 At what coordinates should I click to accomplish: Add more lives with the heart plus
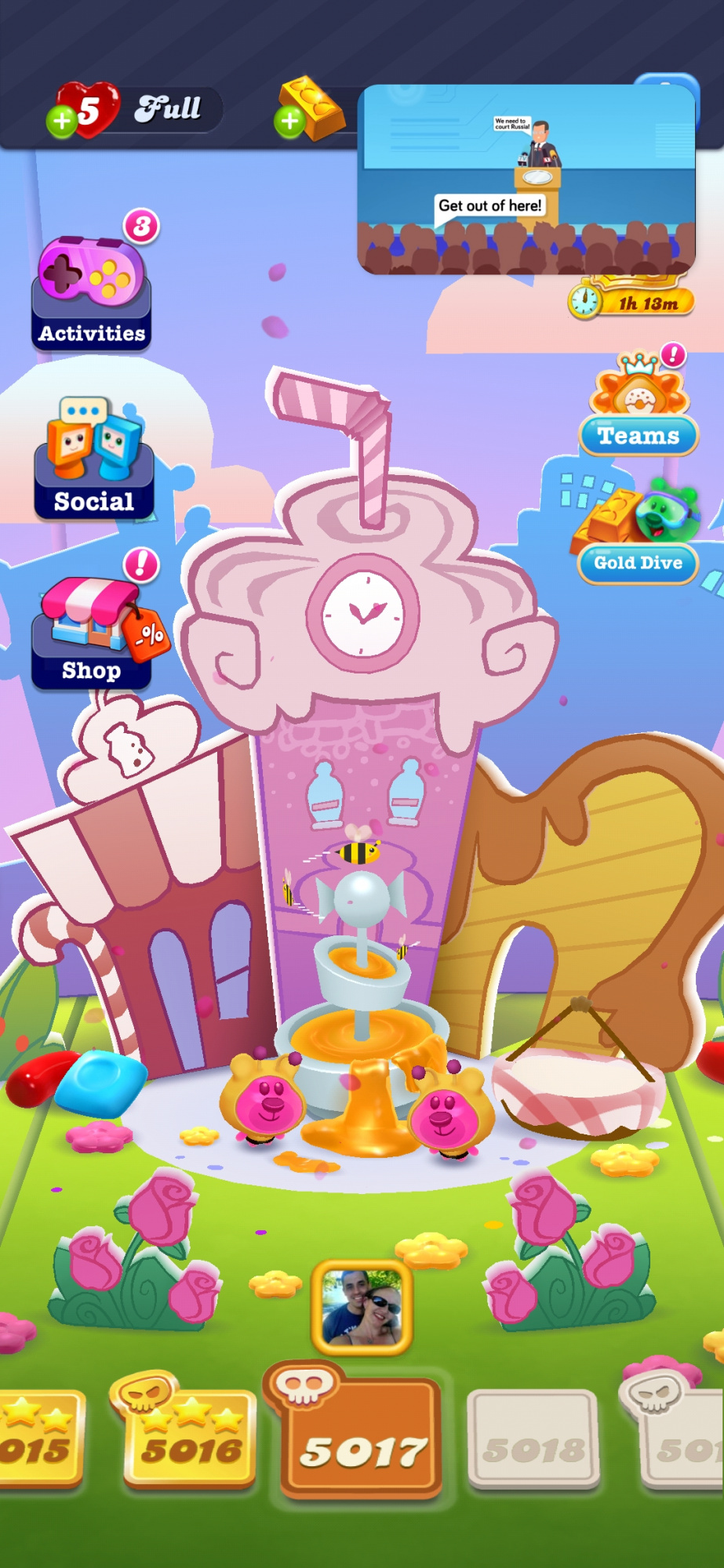62,122
